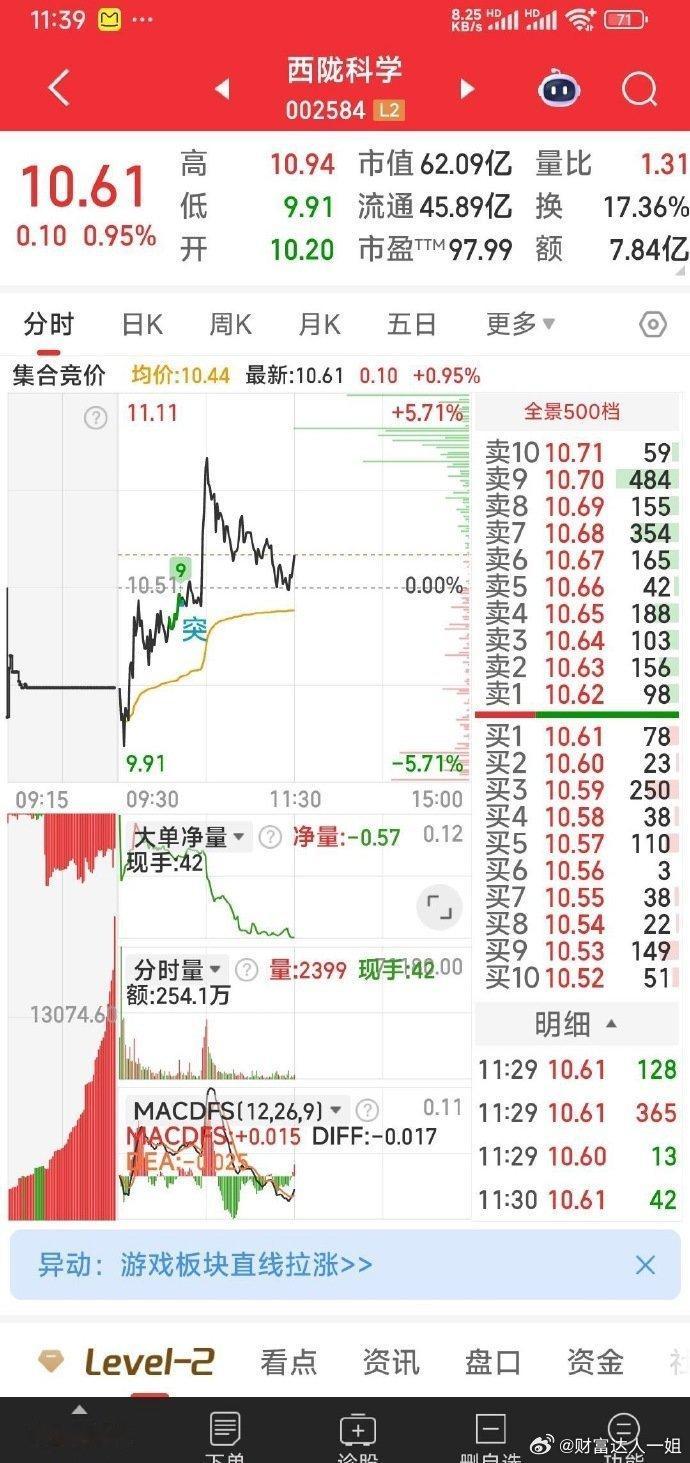Go back using the top-left arrow
Image resolution: width=690 pixels, height=1463 pixels.
pos(58,88)
